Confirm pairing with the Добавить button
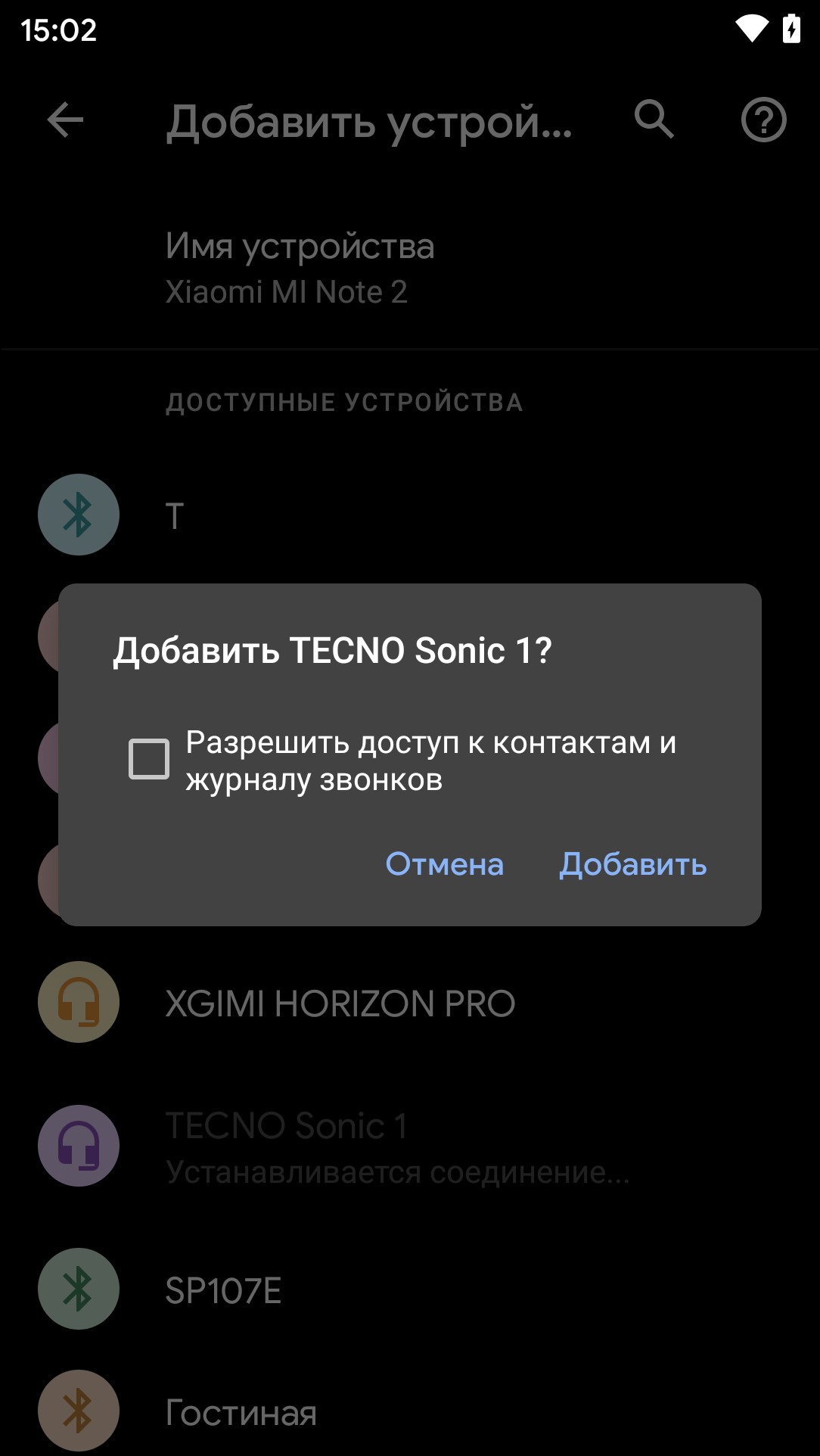 click(x=632, y=864)
